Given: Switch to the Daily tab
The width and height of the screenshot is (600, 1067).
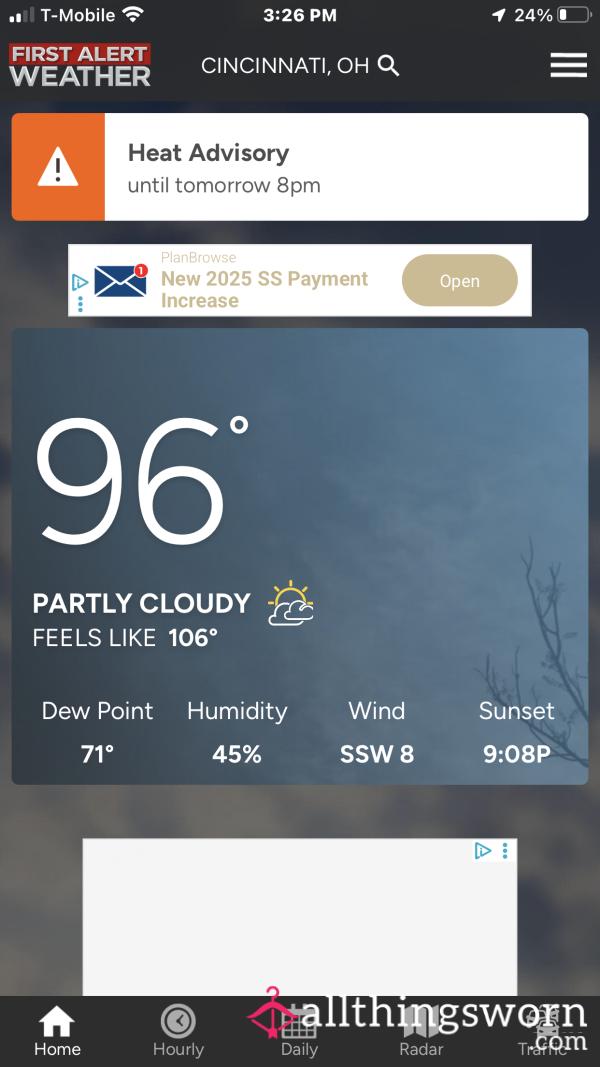Looking at the screenshot, I should coord(299,1032).
